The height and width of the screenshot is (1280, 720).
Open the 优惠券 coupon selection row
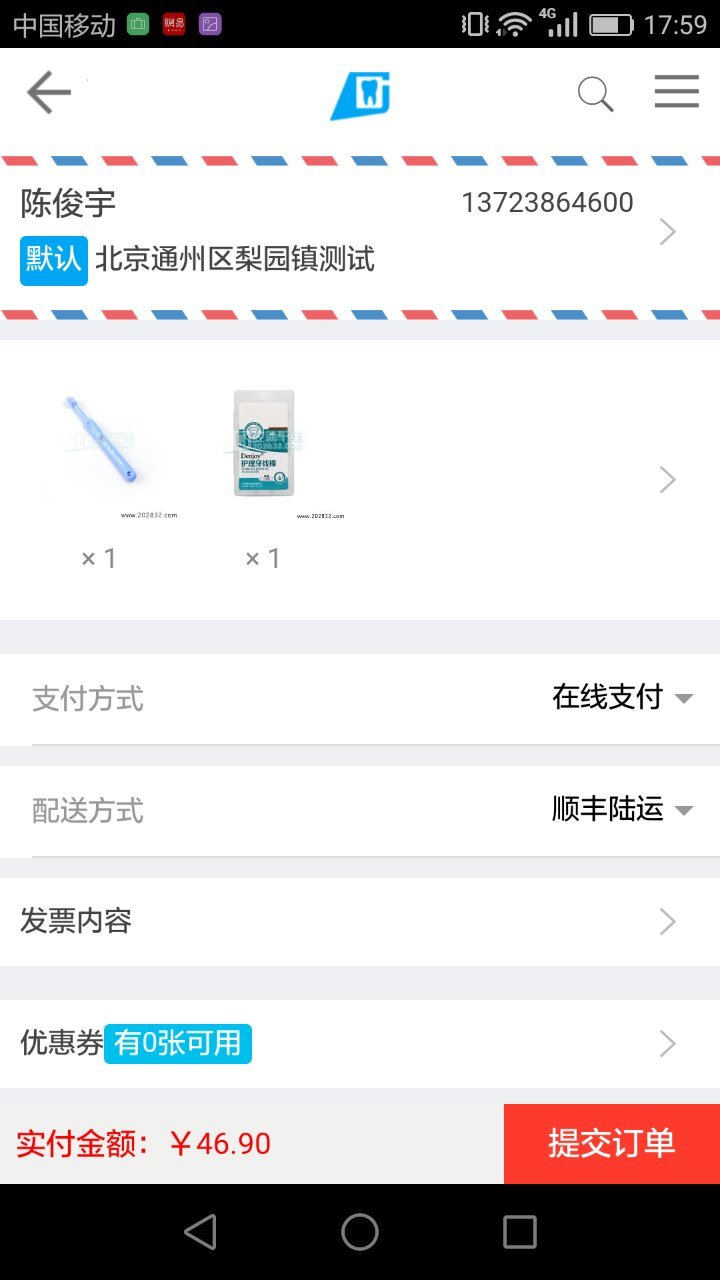[x=360, y=1043]
